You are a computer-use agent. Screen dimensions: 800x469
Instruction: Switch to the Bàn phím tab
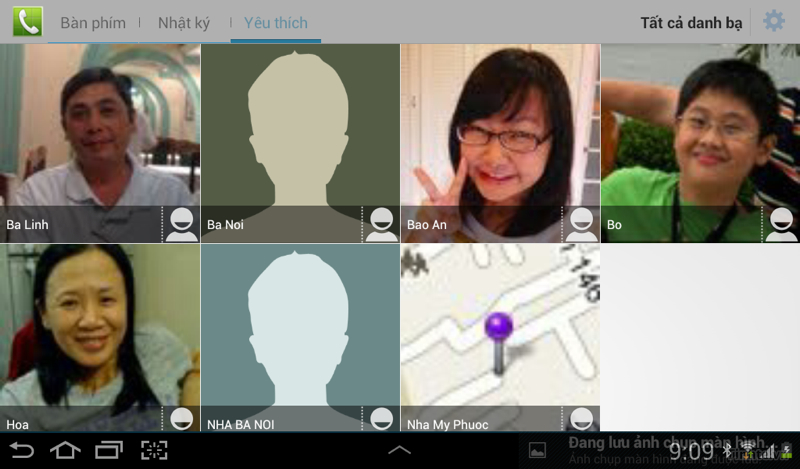(x=93, y=22)
